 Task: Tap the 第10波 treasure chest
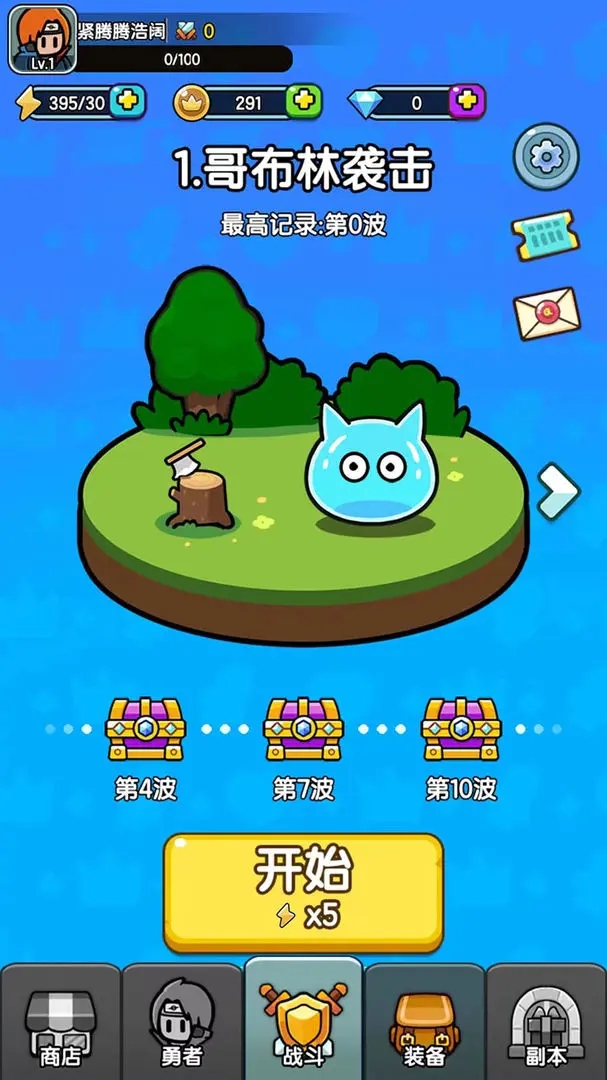click(461, 730)
